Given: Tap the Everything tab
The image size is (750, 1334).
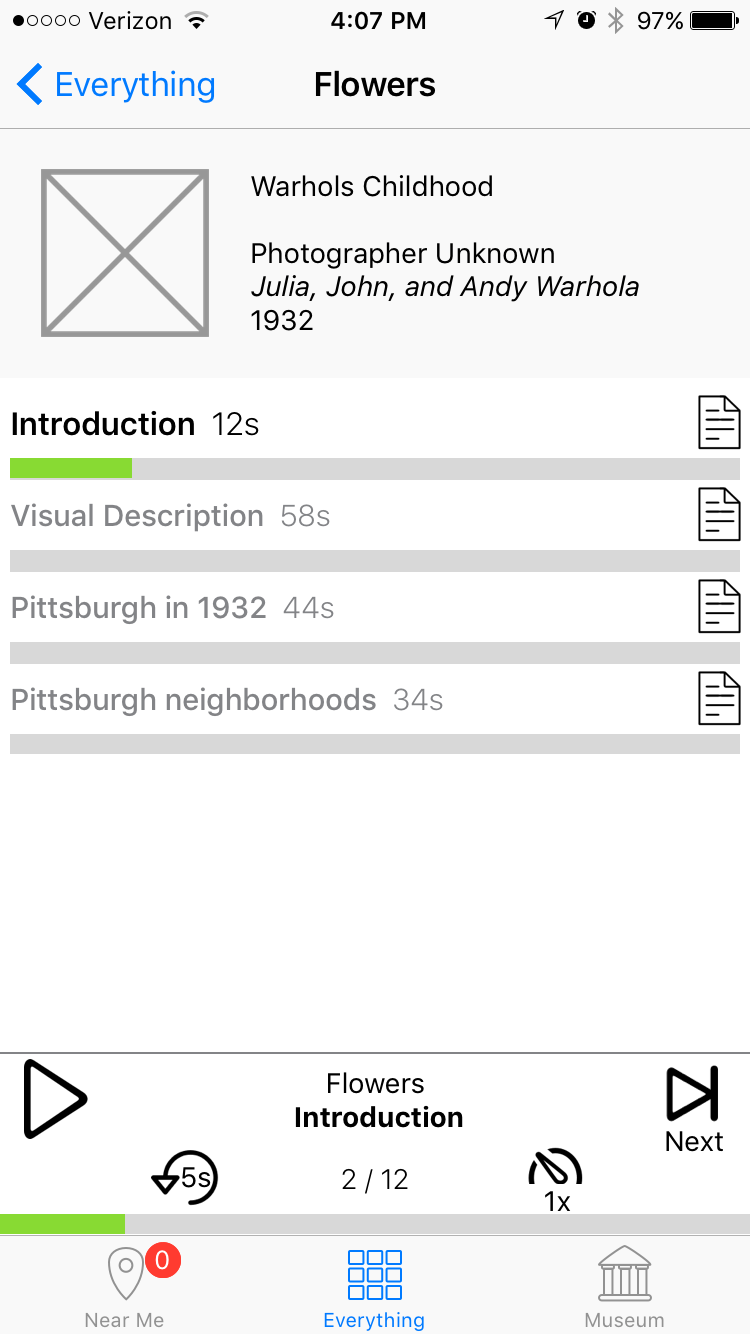Looking at the screenshot, I should click(374, 1288).
